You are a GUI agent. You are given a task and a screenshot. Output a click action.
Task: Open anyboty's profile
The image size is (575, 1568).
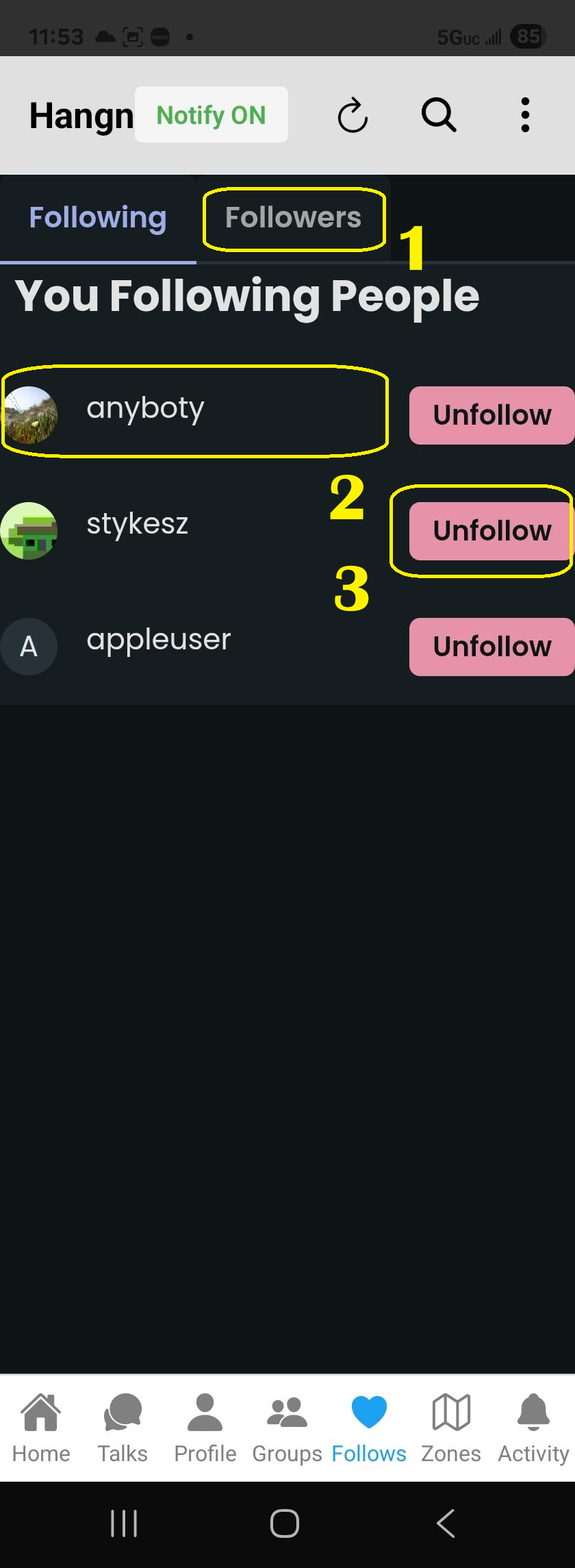tap(145, 409)
